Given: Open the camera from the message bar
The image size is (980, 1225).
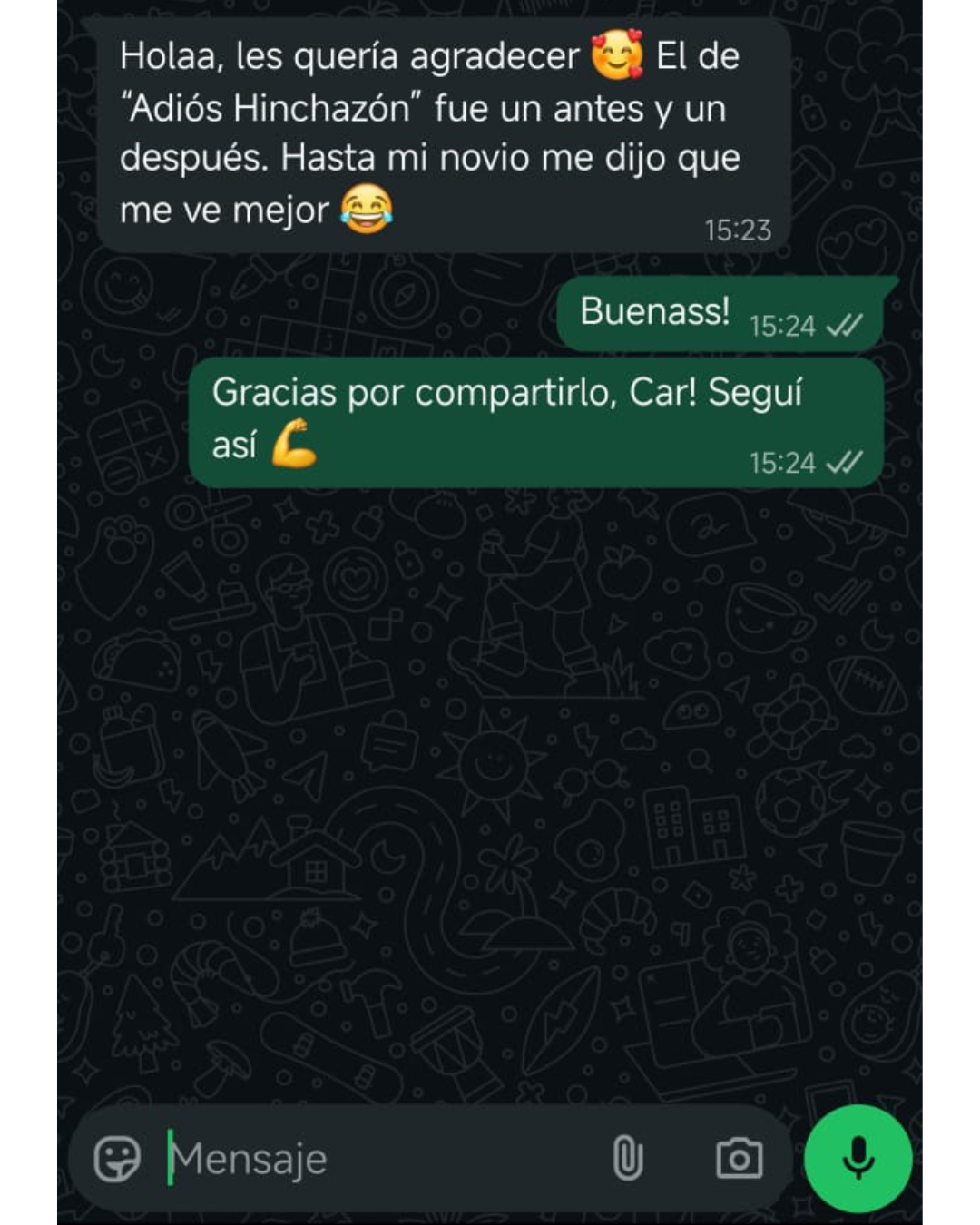Looking at the screenshot, I should (739, 1159).
